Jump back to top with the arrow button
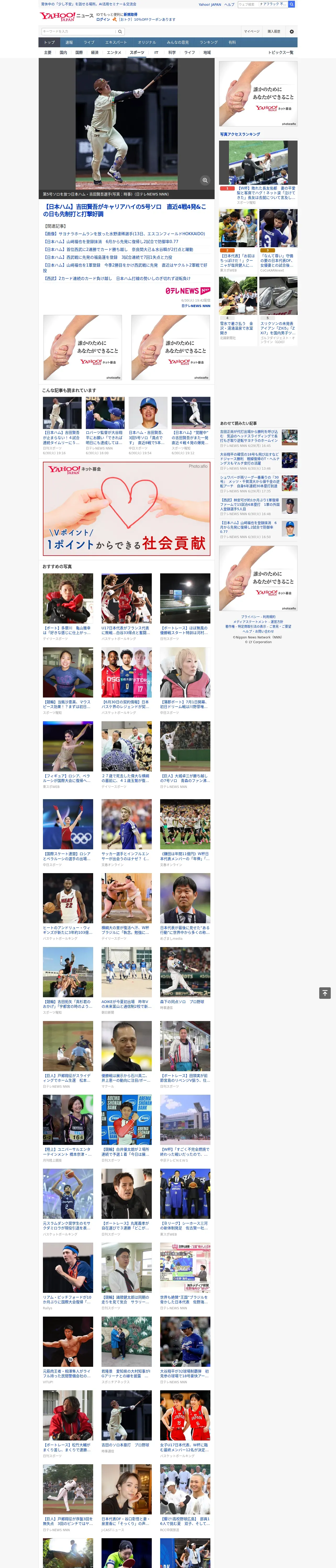Image resolution: width=336 pixels, height=1568 pixels. click(x=325, y=993)
